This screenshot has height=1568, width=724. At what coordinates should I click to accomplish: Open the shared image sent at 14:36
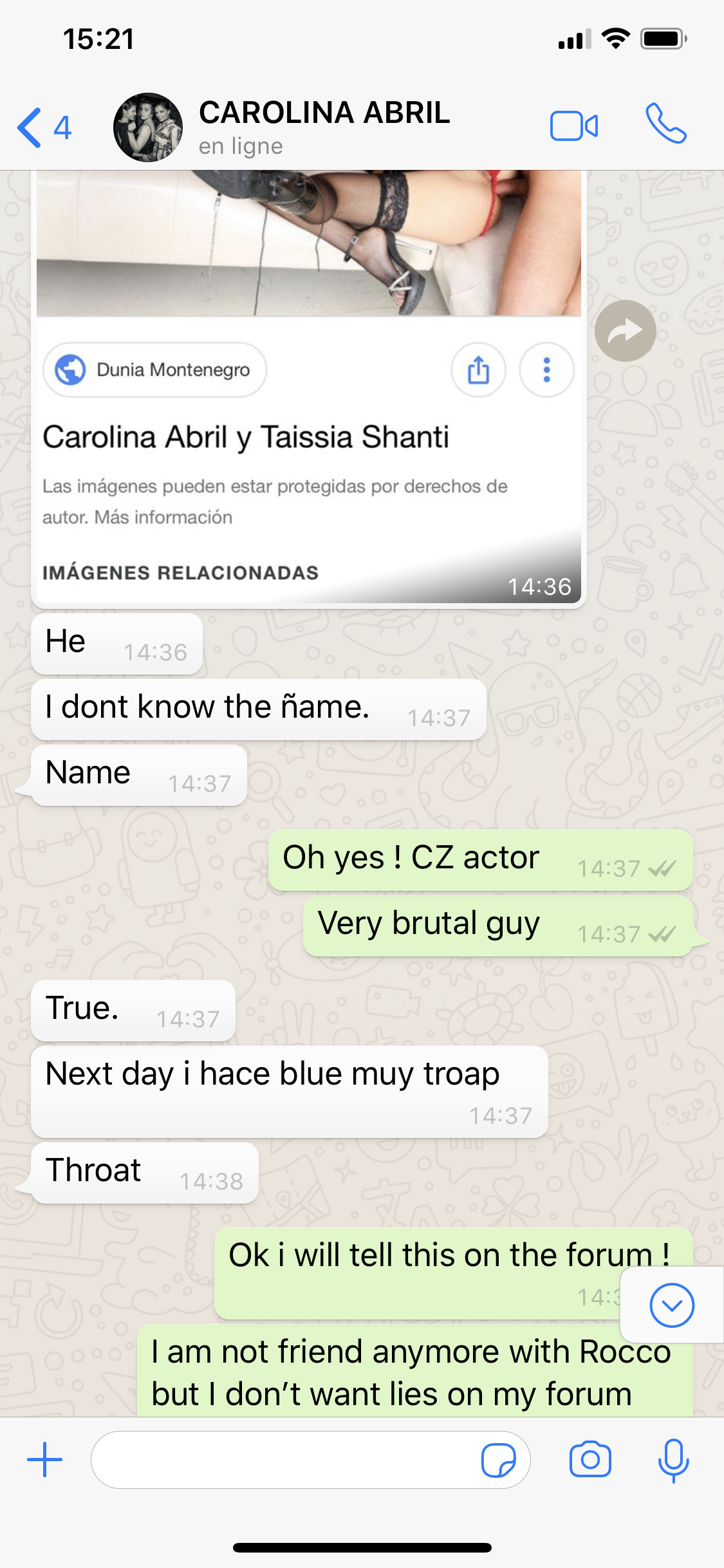pos(308,386)
